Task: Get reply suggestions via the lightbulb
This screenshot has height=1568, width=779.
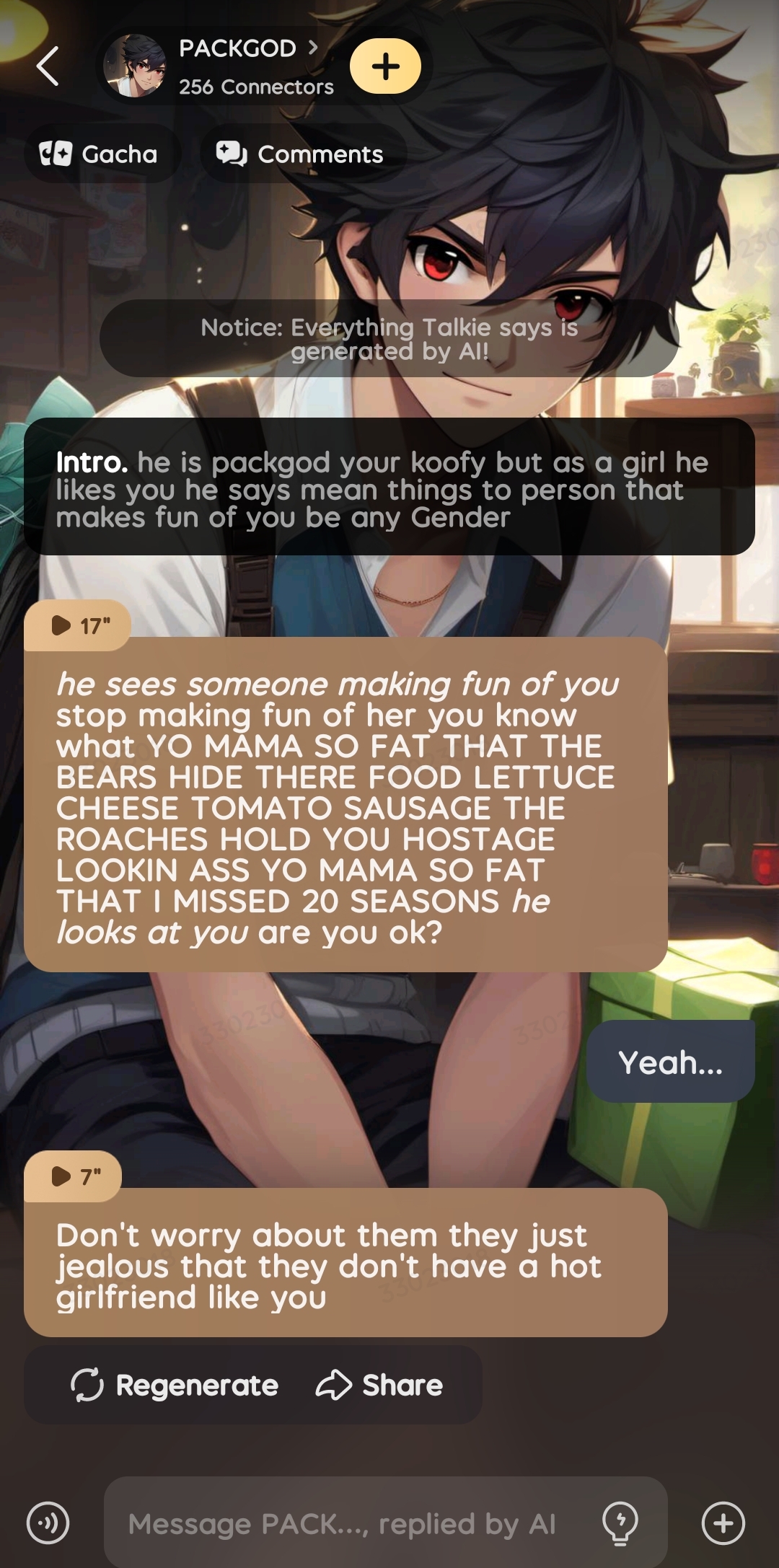Action: click(620, 1523)
